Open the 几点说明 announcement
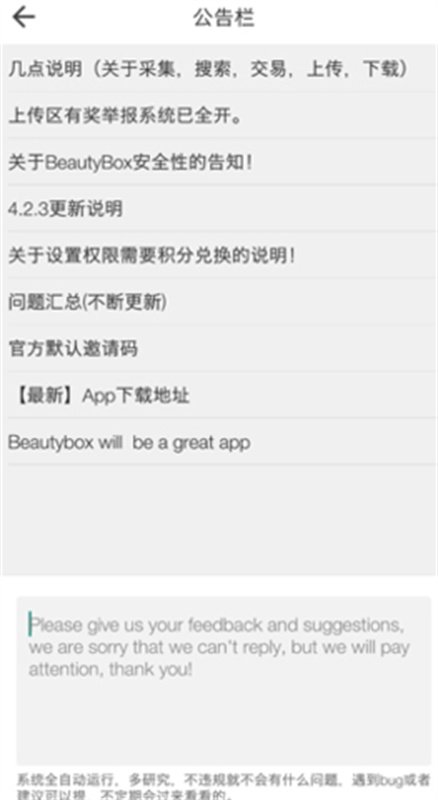This screenshot has width=438, height=800. (x=222, y=69)
